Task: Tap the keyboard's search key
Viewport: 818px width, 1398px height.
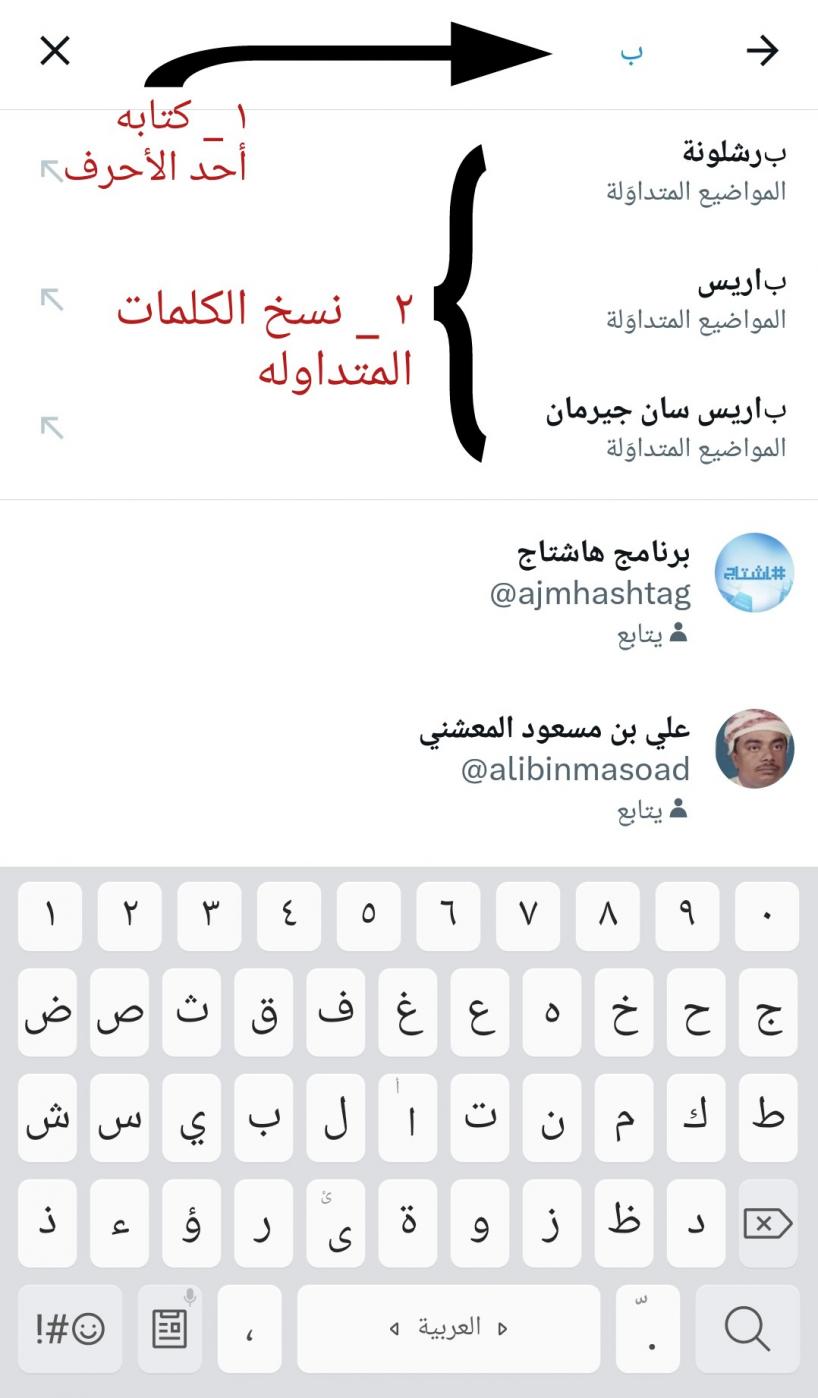Action: coord(747,1328)
